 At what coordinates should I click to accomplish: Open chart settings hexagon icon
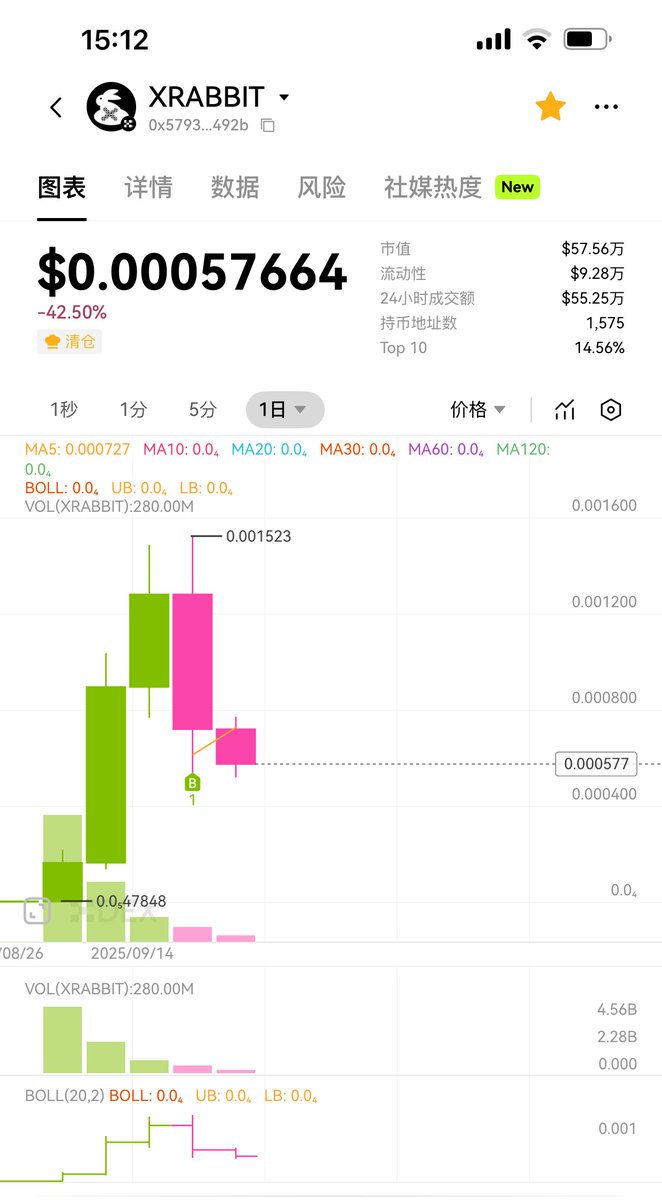point(611,409)
